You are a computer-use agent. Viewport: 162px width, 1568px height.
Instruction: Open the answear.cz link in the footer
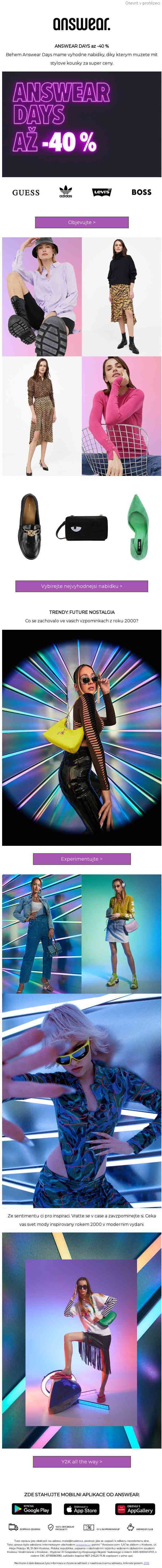pos(83,1544)
